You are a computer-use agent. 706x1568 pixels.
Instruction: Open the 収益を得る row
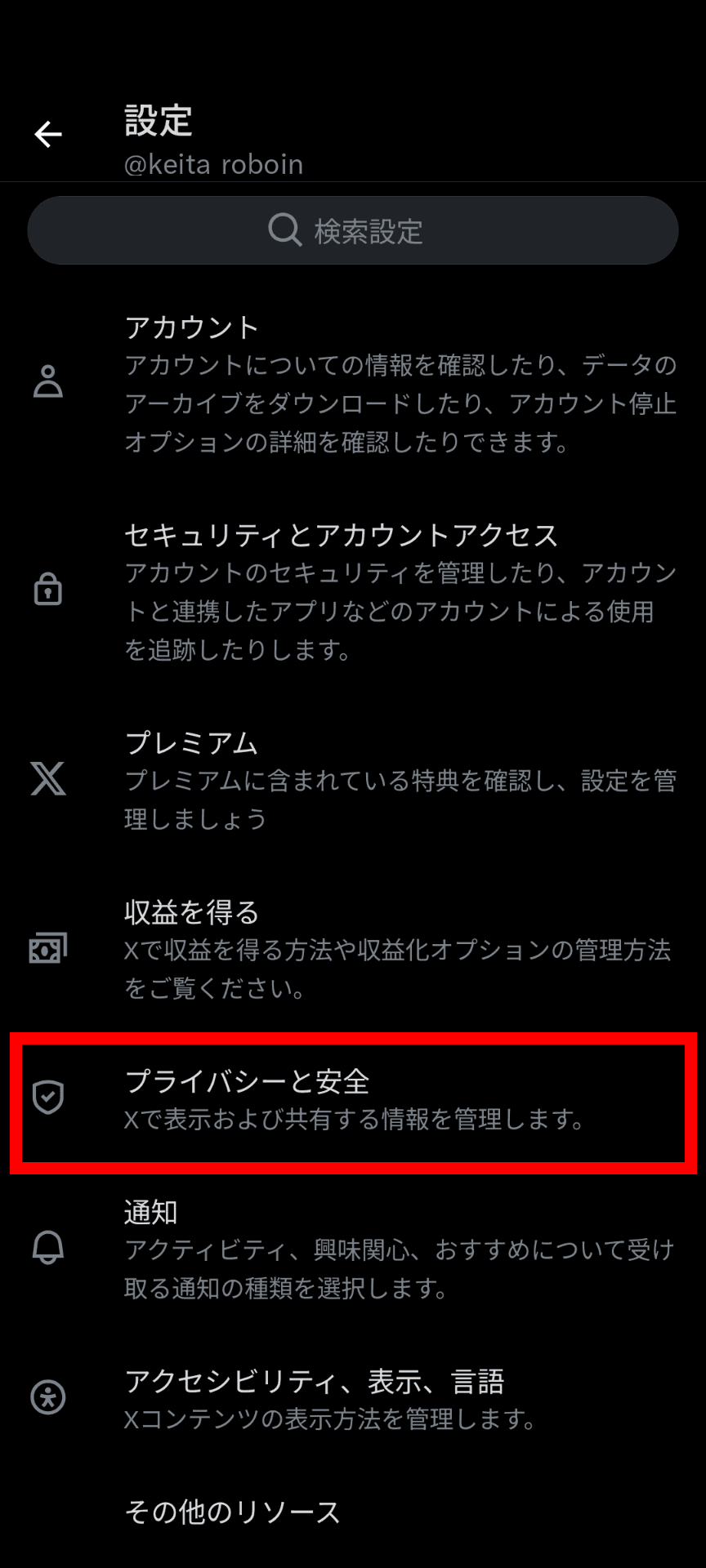coord(353,949)
